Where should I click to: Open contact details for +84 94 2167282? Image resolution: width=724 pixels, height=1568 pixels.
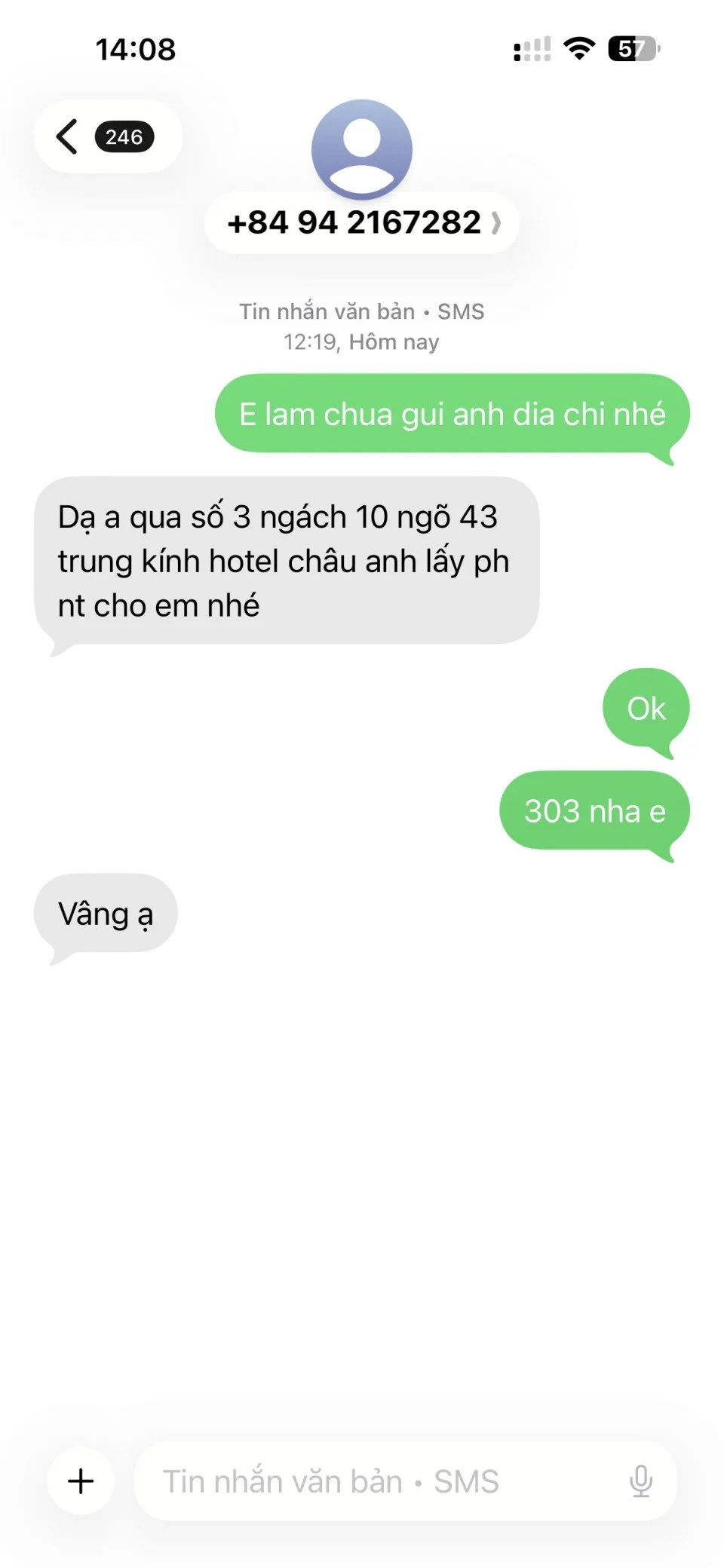[x=361, y=222]
